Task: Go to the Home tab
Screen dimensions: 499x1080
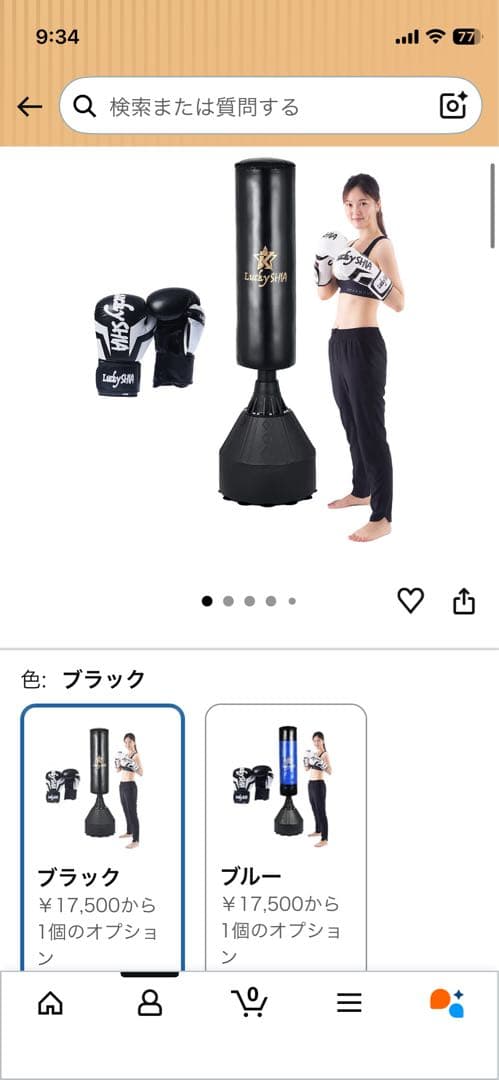Action: 50,1004
